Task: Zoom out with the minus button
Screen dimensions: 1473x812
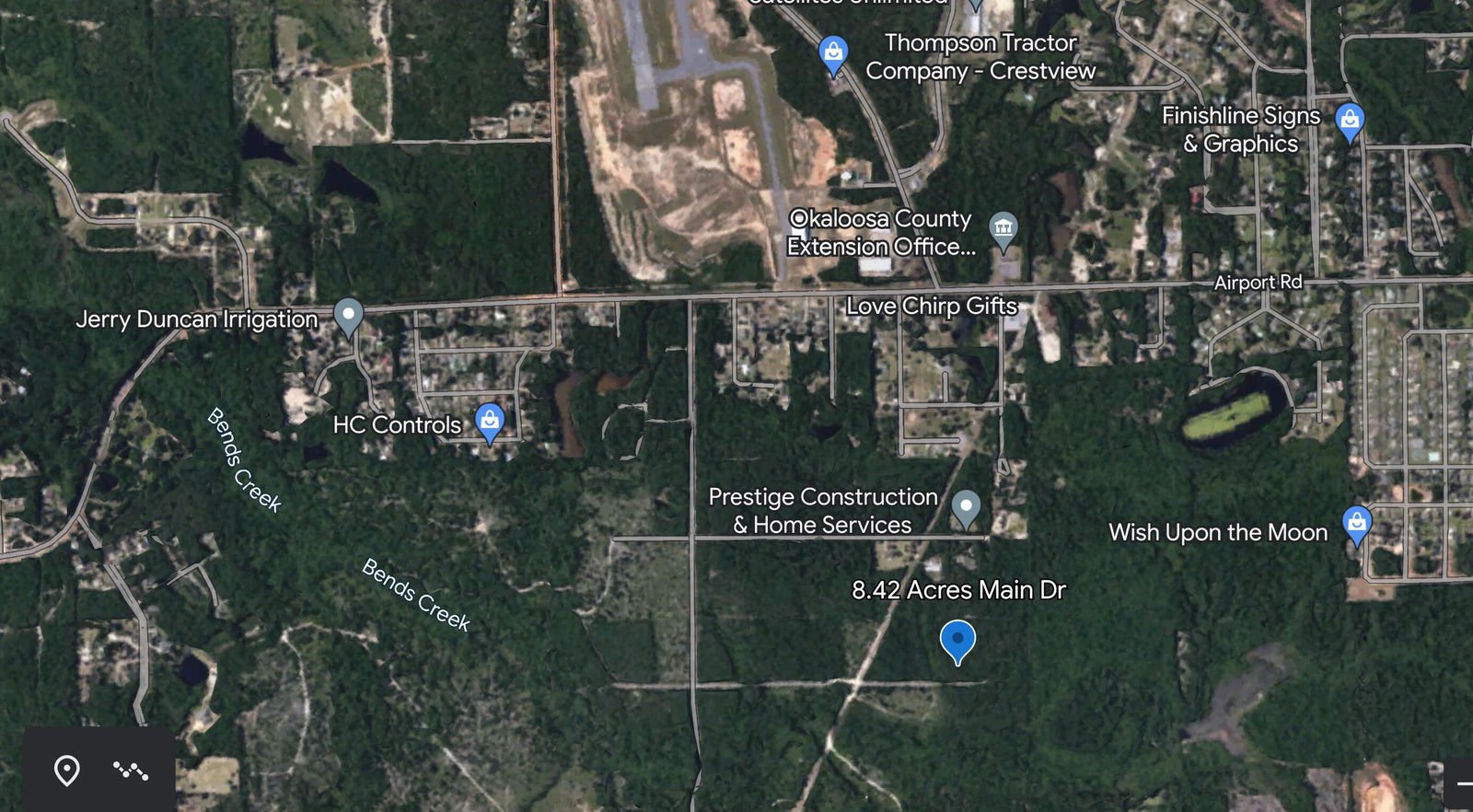Action: 1462,783
